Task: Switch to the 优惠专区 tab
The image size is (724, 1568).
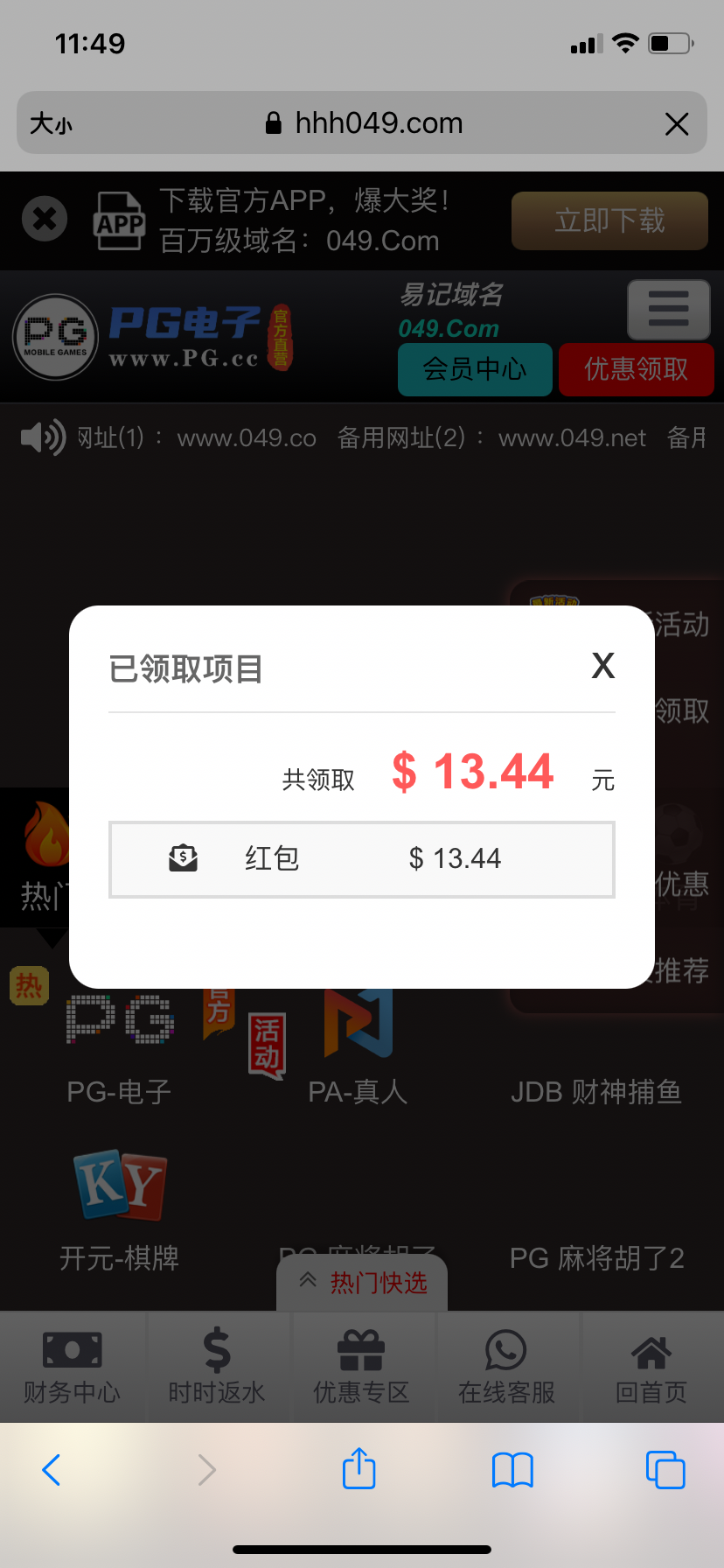Action: coord(361,1367)
